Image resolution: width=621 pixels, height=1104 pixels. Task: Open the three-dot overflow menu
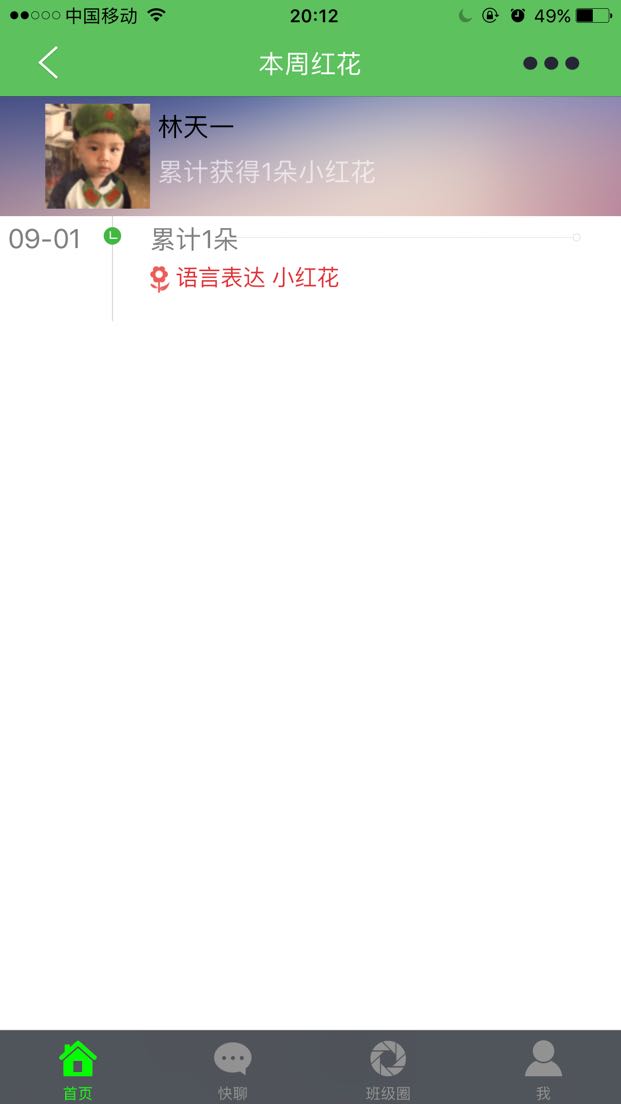(x=551, y=63)
